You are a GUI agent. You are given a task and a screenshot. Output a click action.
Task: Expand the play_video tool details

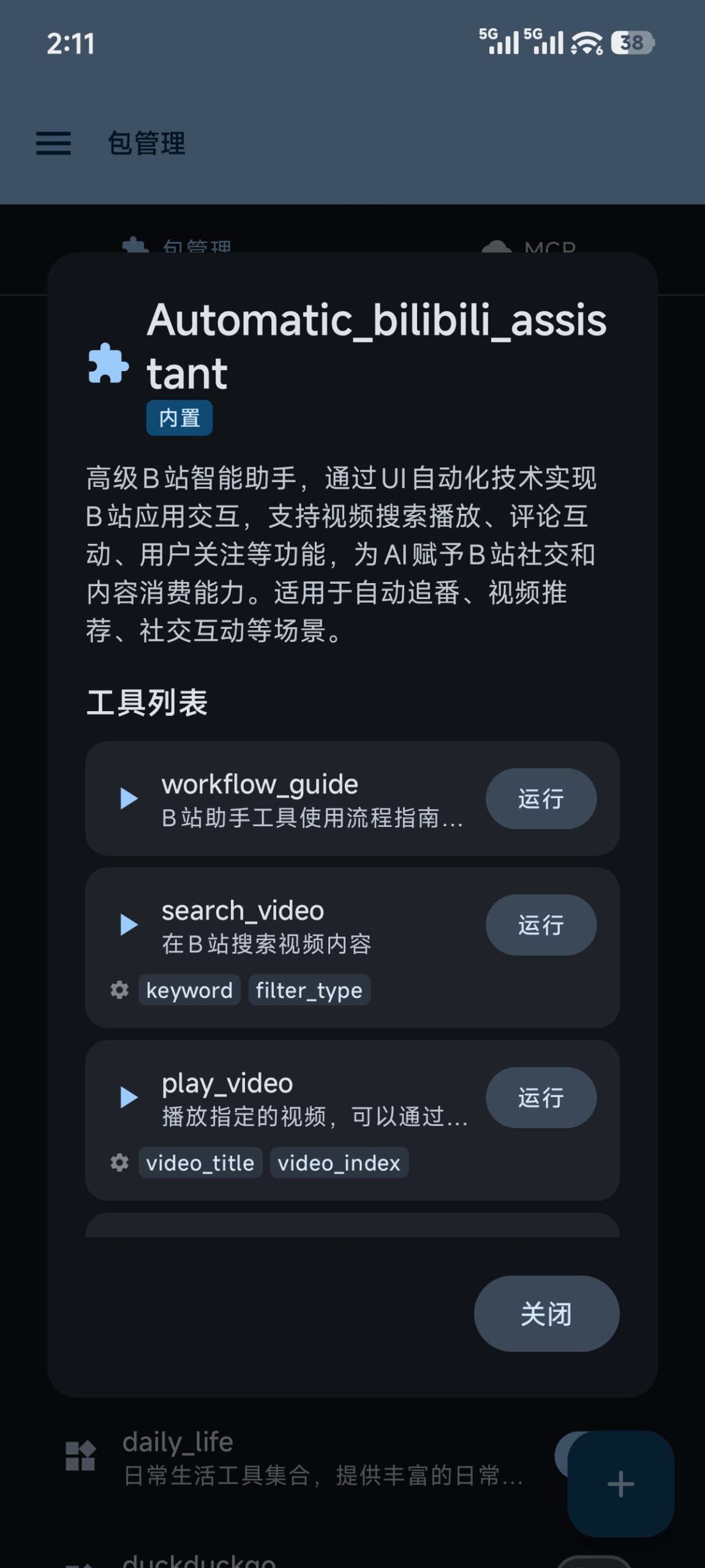pos(129,1098)
